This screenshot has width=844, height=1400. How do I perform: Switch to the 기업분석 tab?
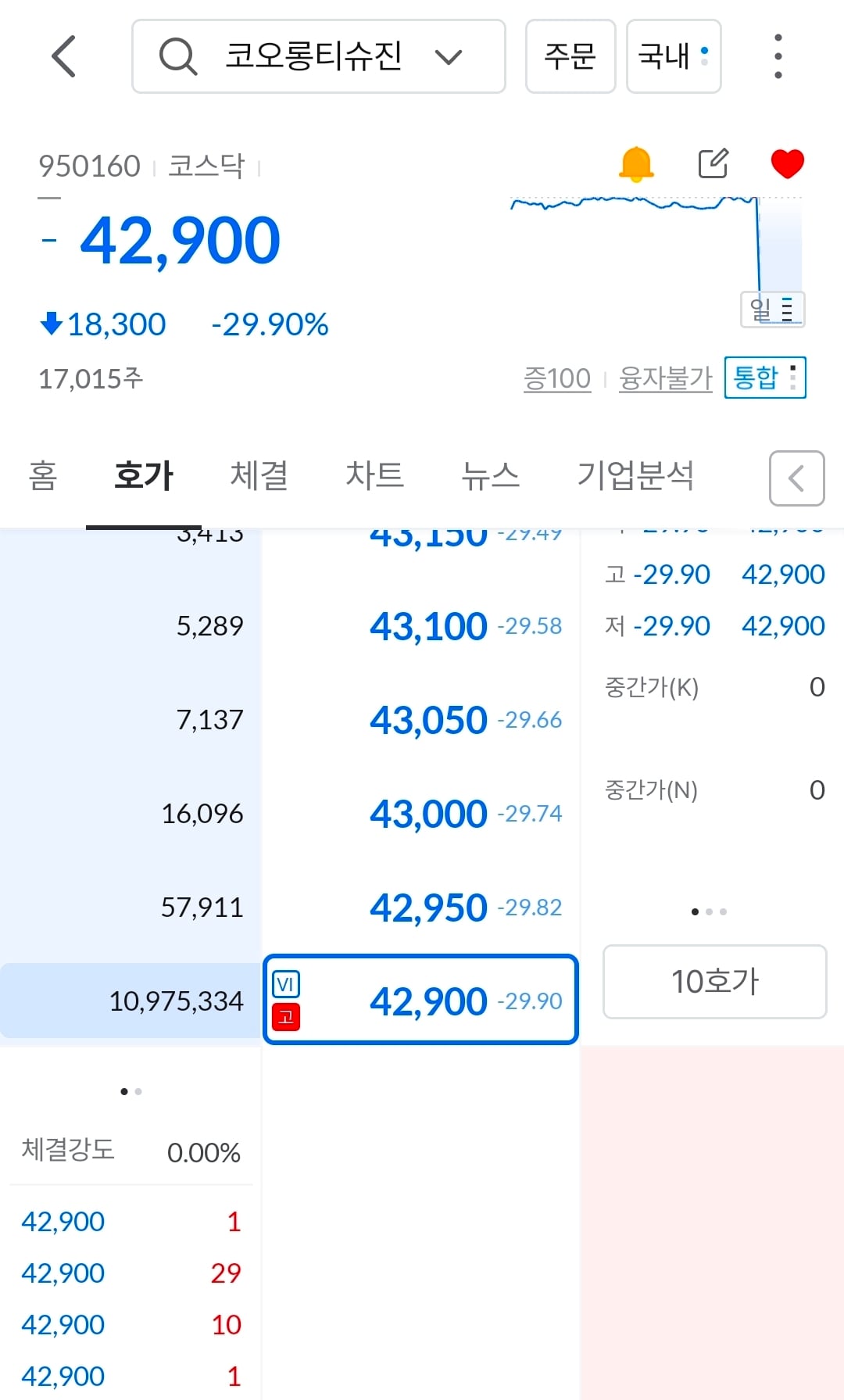pyautogui.click(x=635, y=475)
